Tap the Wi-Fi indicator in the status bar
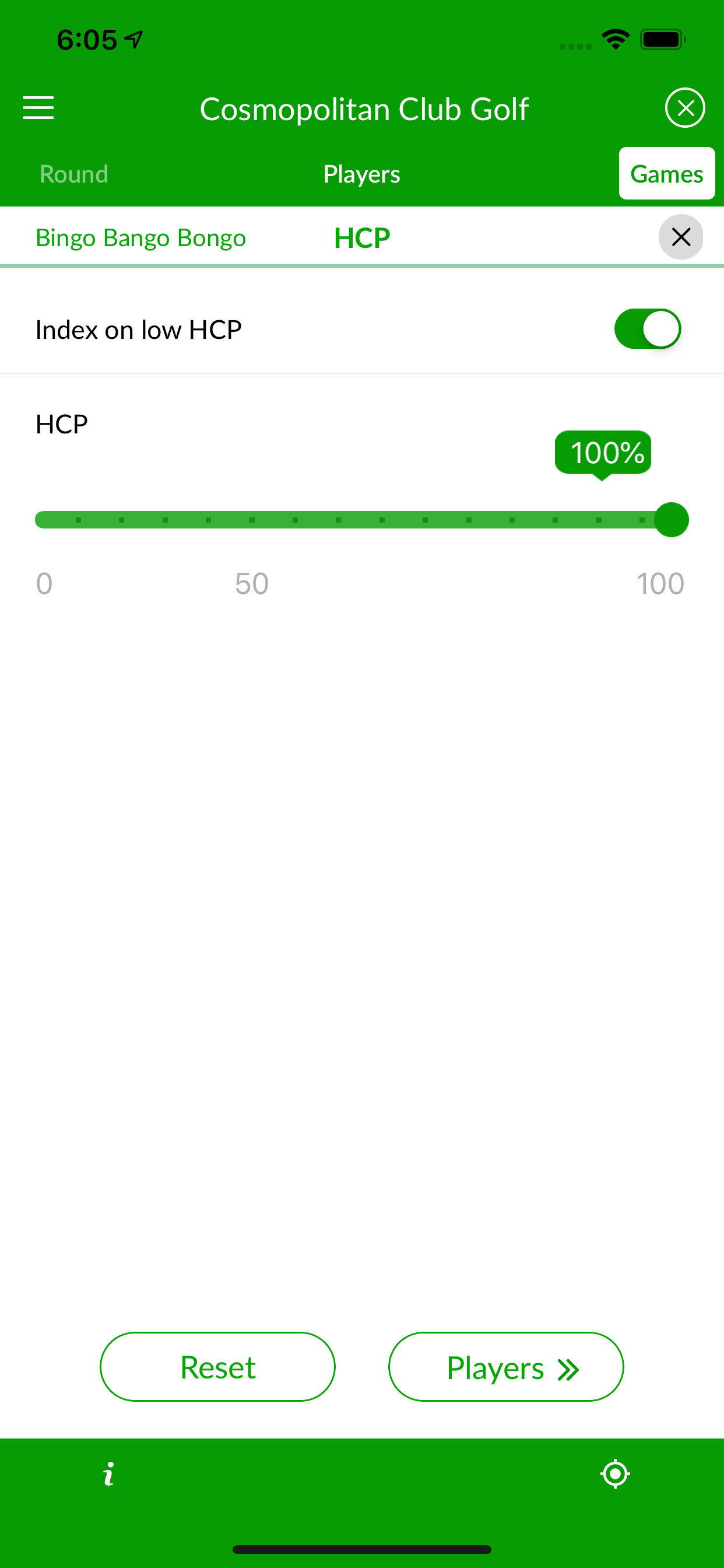 615,38
